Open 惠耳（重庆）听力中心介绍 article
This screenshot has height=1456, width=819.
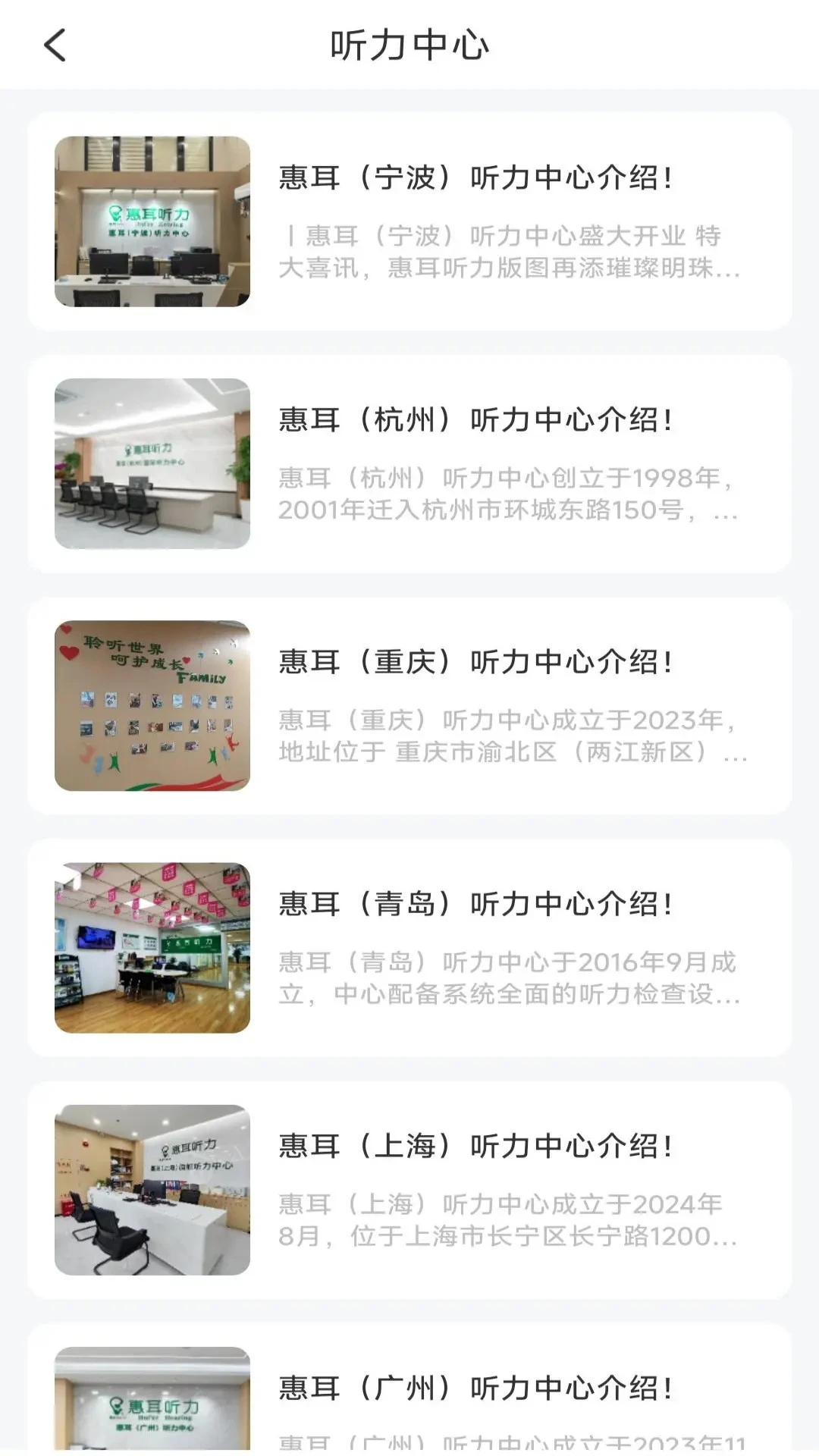[474, 661]
